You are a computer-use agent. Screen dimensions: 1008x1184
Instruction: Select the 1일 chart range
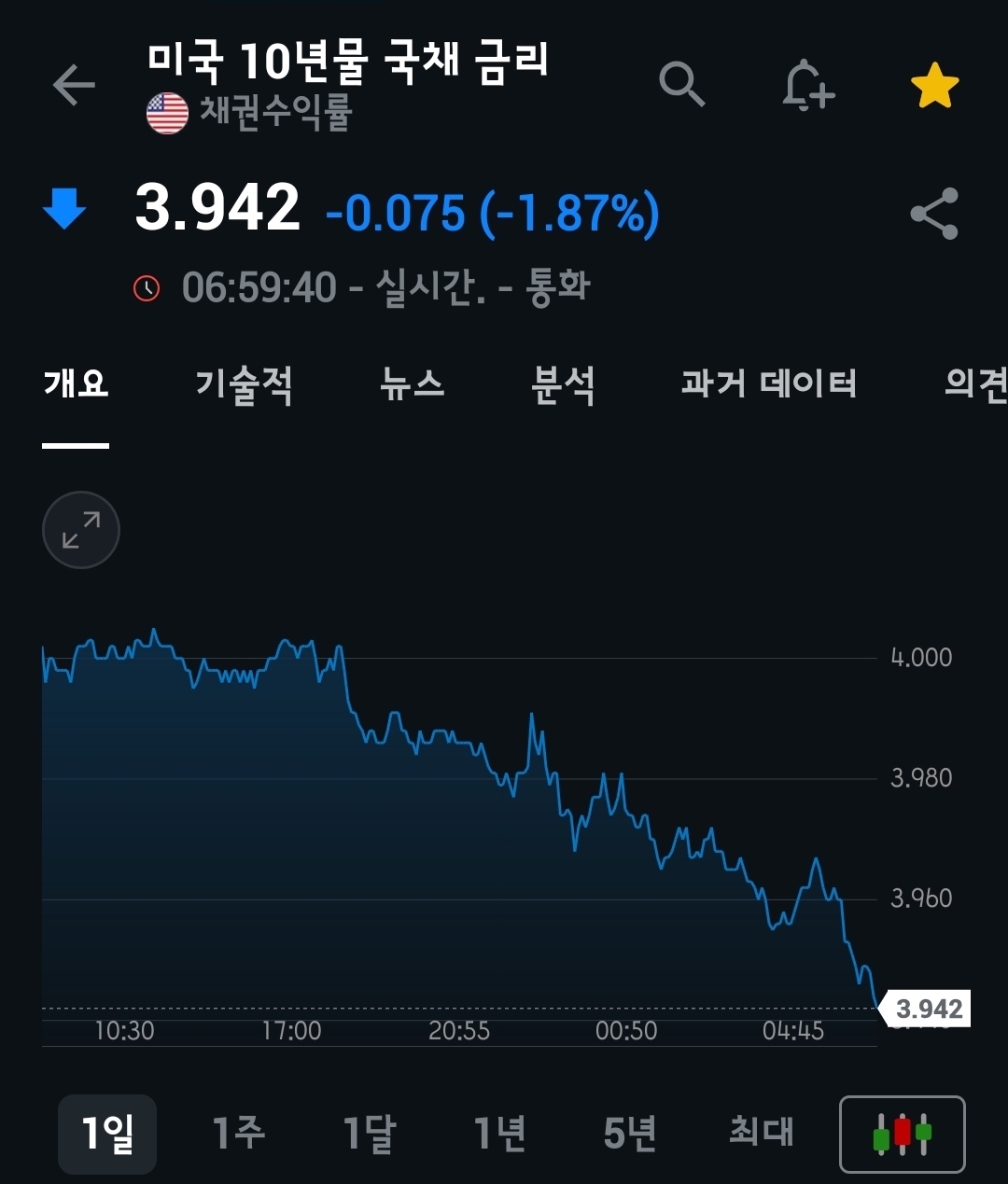pyautogui.click(x=107, y=1134)
